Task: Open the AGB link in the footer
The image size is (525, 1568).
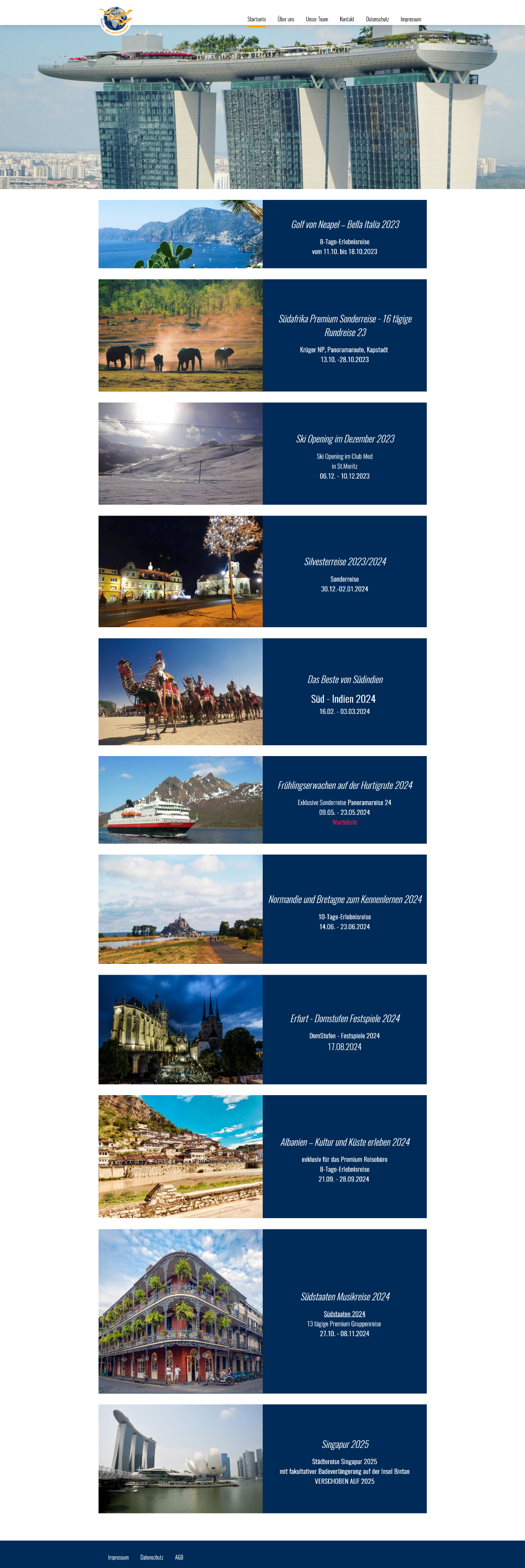Action: [179, 1557]
